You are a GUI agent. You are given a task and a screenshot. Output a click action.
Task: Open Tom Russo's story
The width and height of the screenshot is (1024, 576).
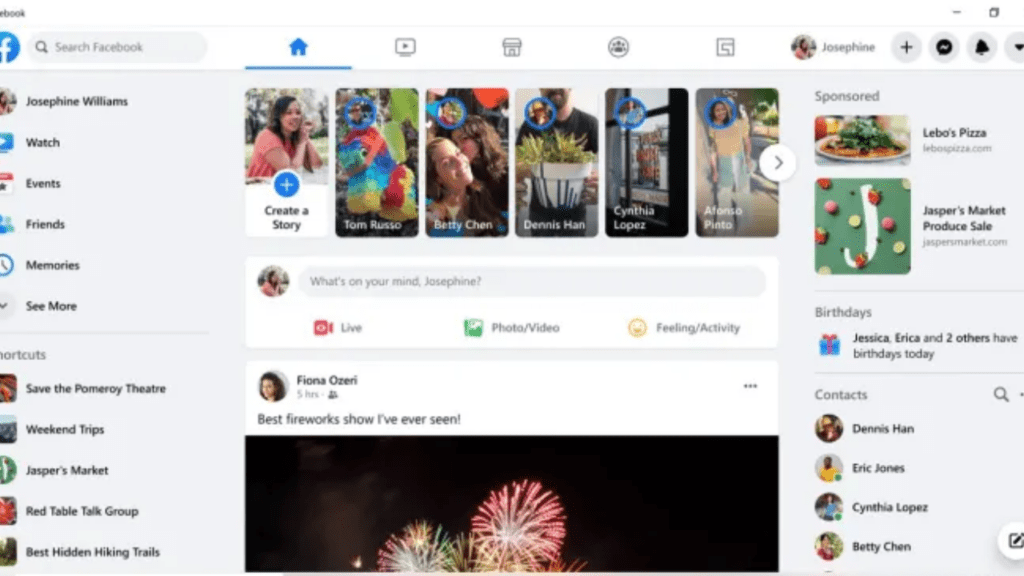tap(376, 162)
